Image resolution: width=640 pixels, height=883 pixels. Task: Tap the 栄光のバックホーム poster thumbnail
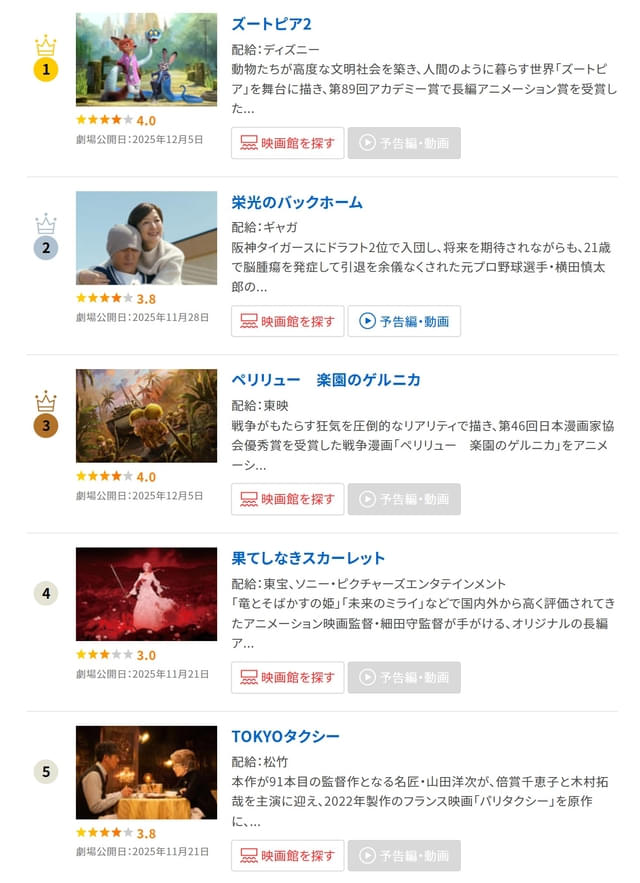coord(146,237)
